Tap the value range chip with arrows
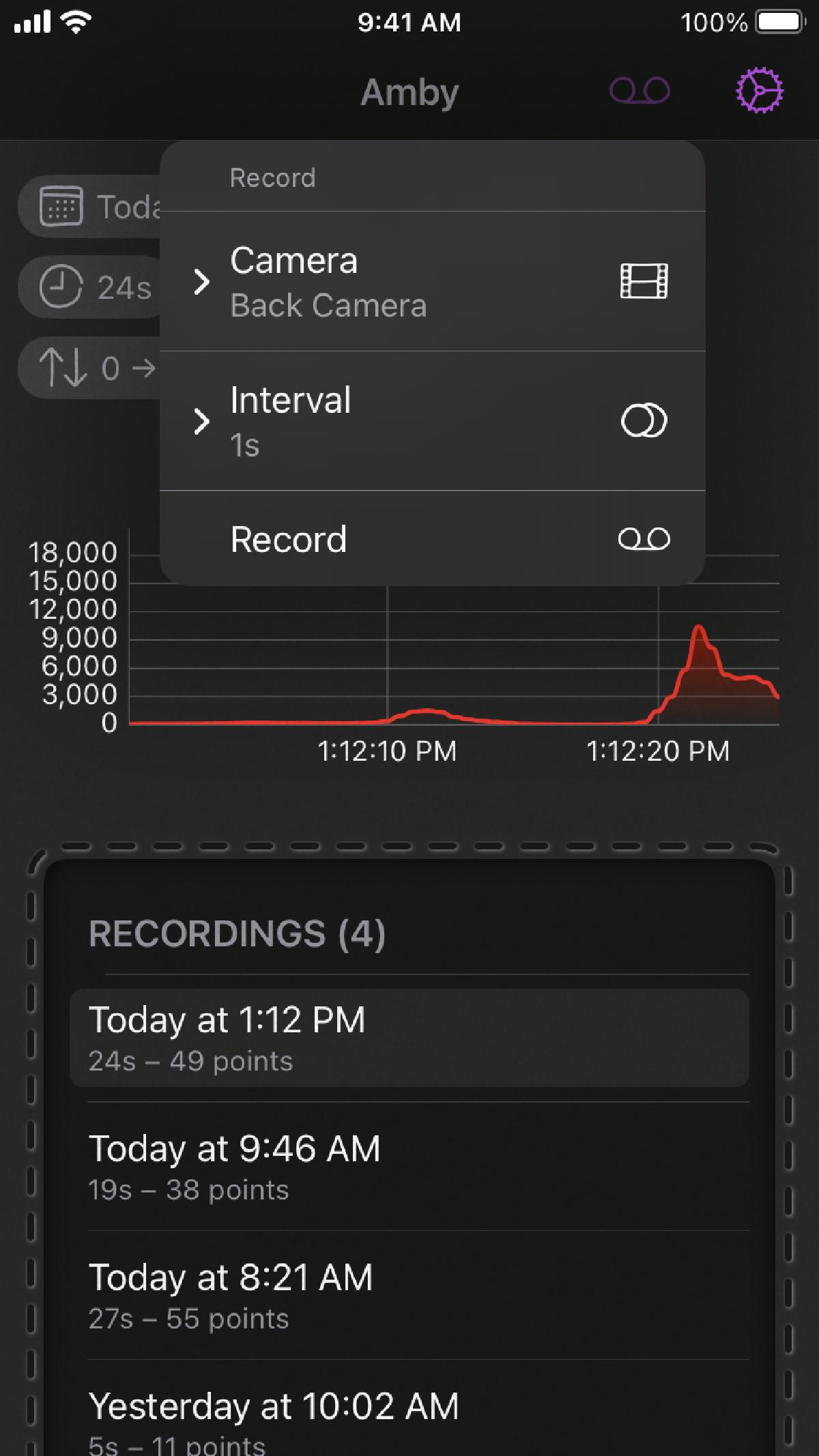Screen dimensions: 819x1456 click(x=92, y=368)
